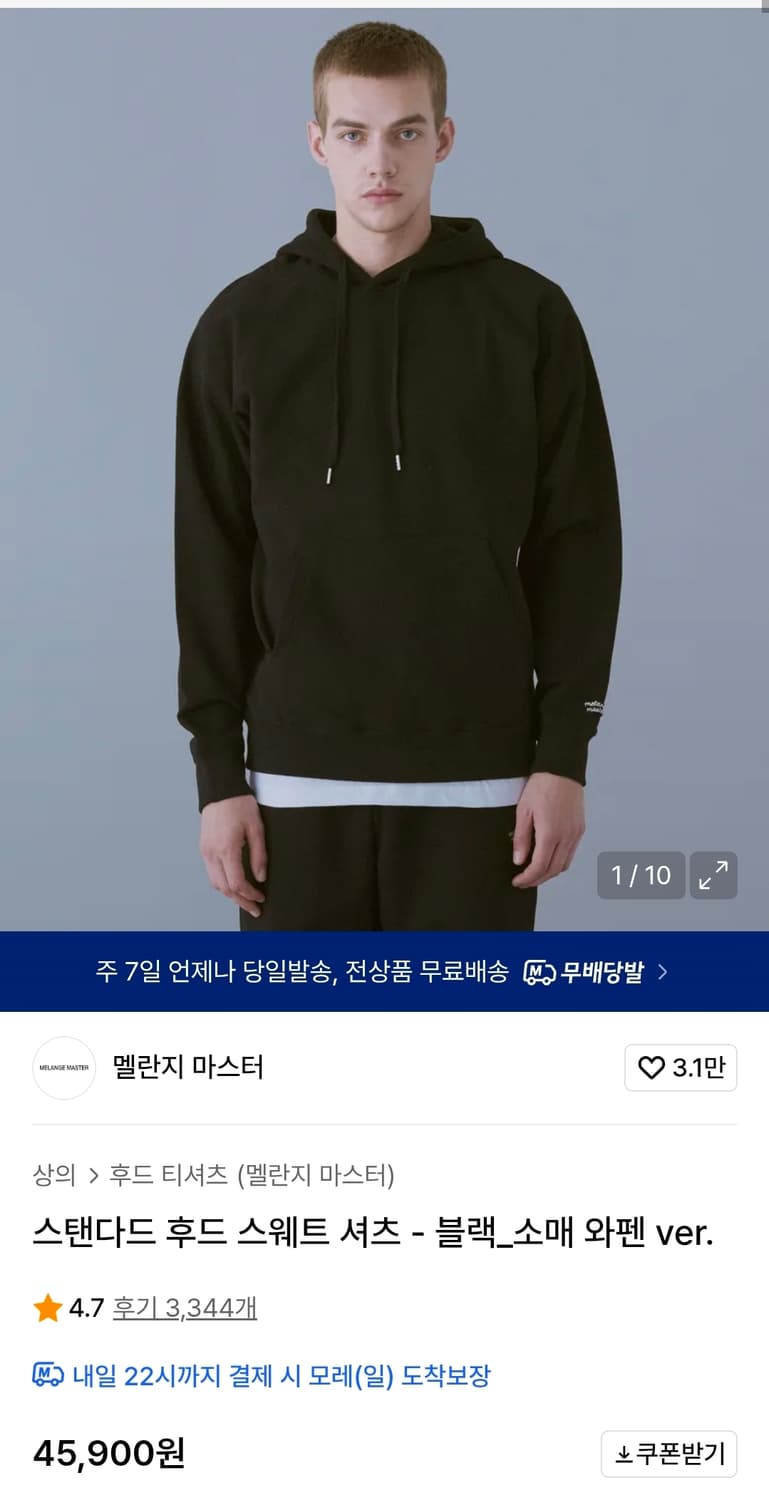Expand the product photo to fullscreen view
Screen dimensions: 769x1500
coord(713,875)
